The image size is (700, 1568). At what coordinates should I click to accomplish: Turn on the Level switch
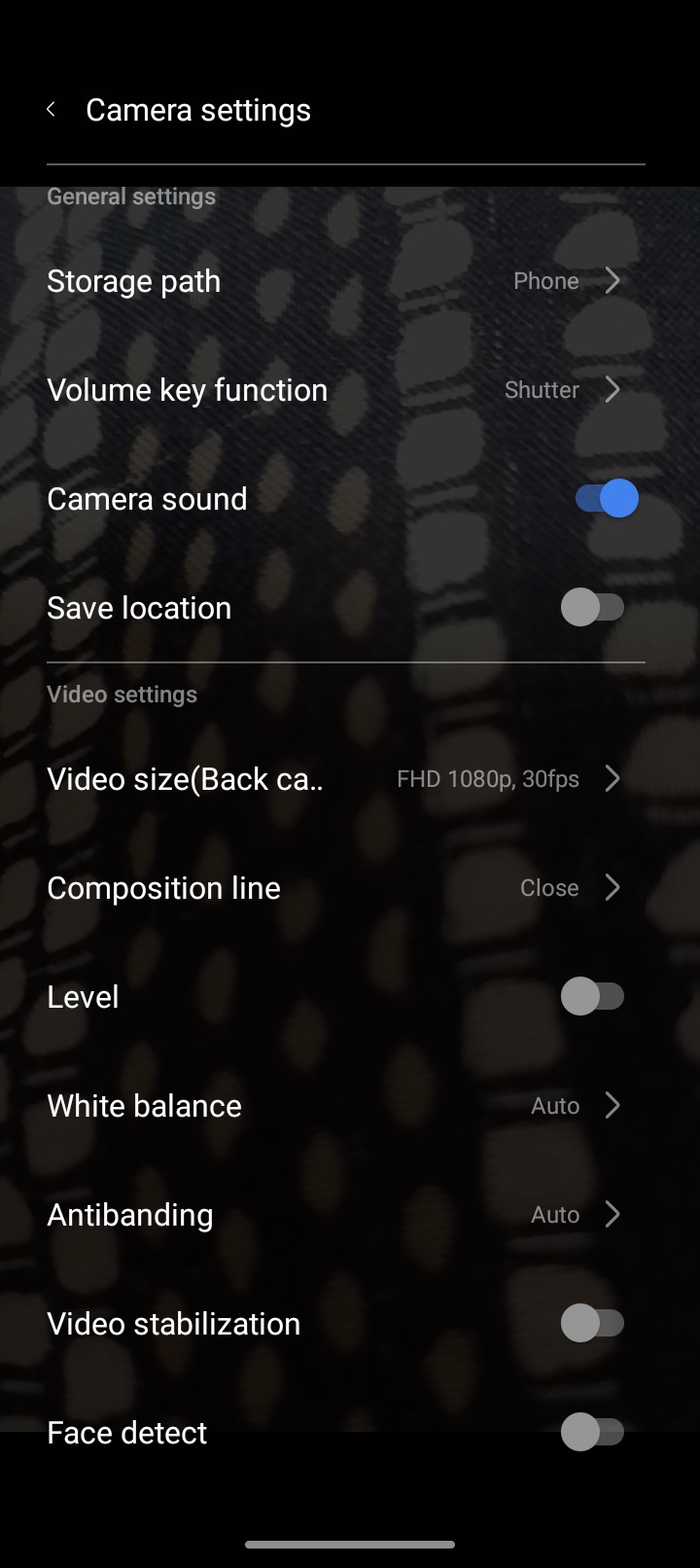[x=593, y=997]
